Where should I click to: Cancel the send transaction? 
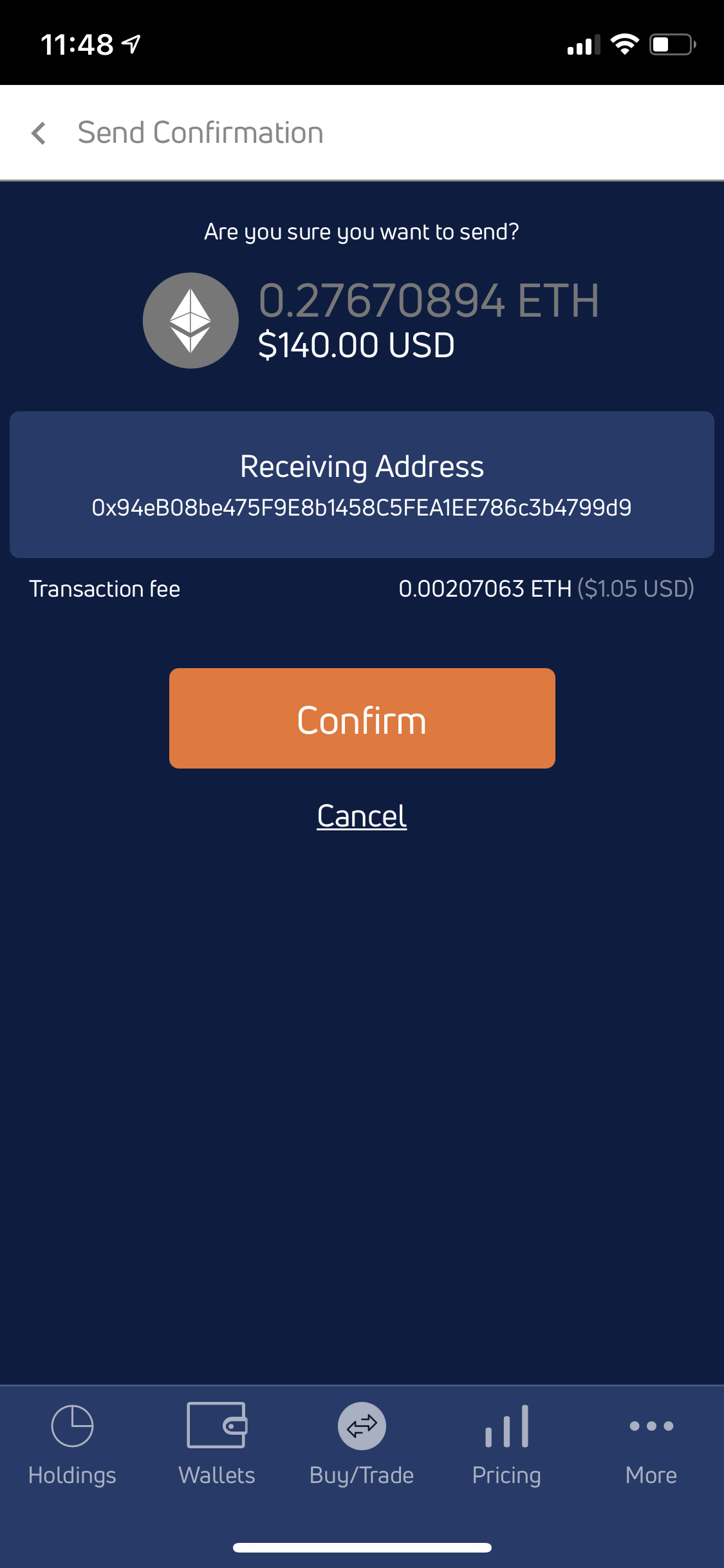point(362,816)
